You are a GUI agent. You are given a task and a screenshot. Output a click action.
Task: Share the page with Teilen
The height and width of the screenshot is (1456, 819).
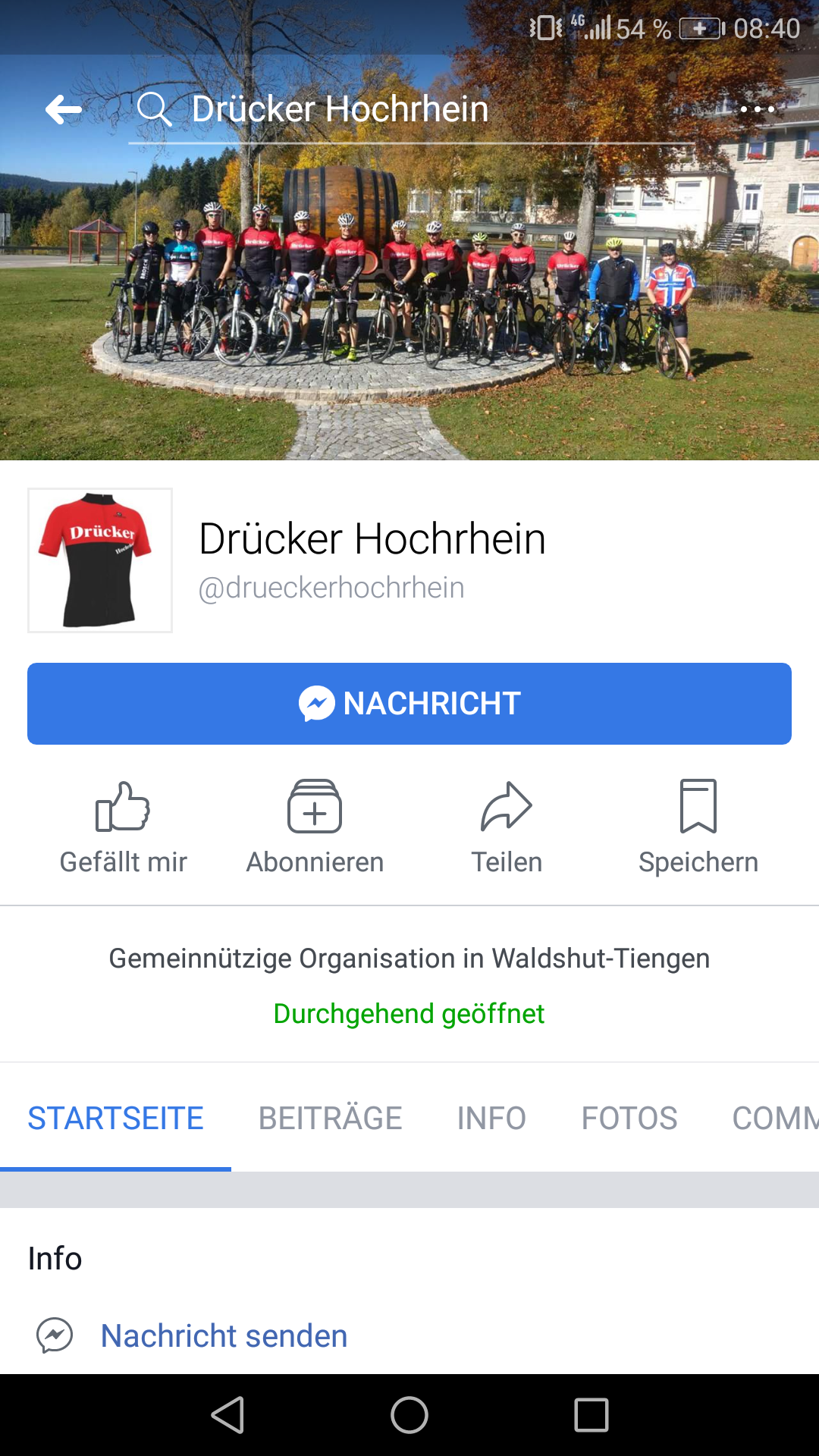pos(507,828)
